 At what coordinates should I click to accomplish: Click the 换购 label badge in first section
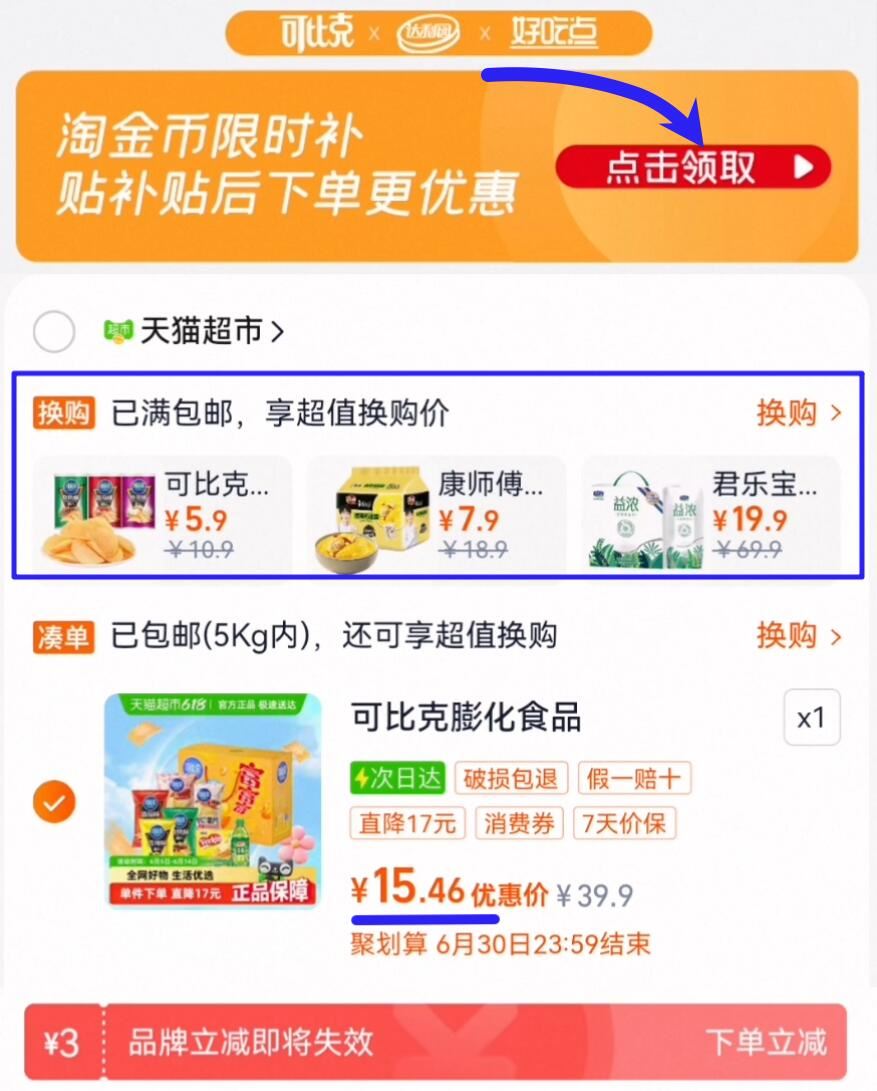coord(63,413)
